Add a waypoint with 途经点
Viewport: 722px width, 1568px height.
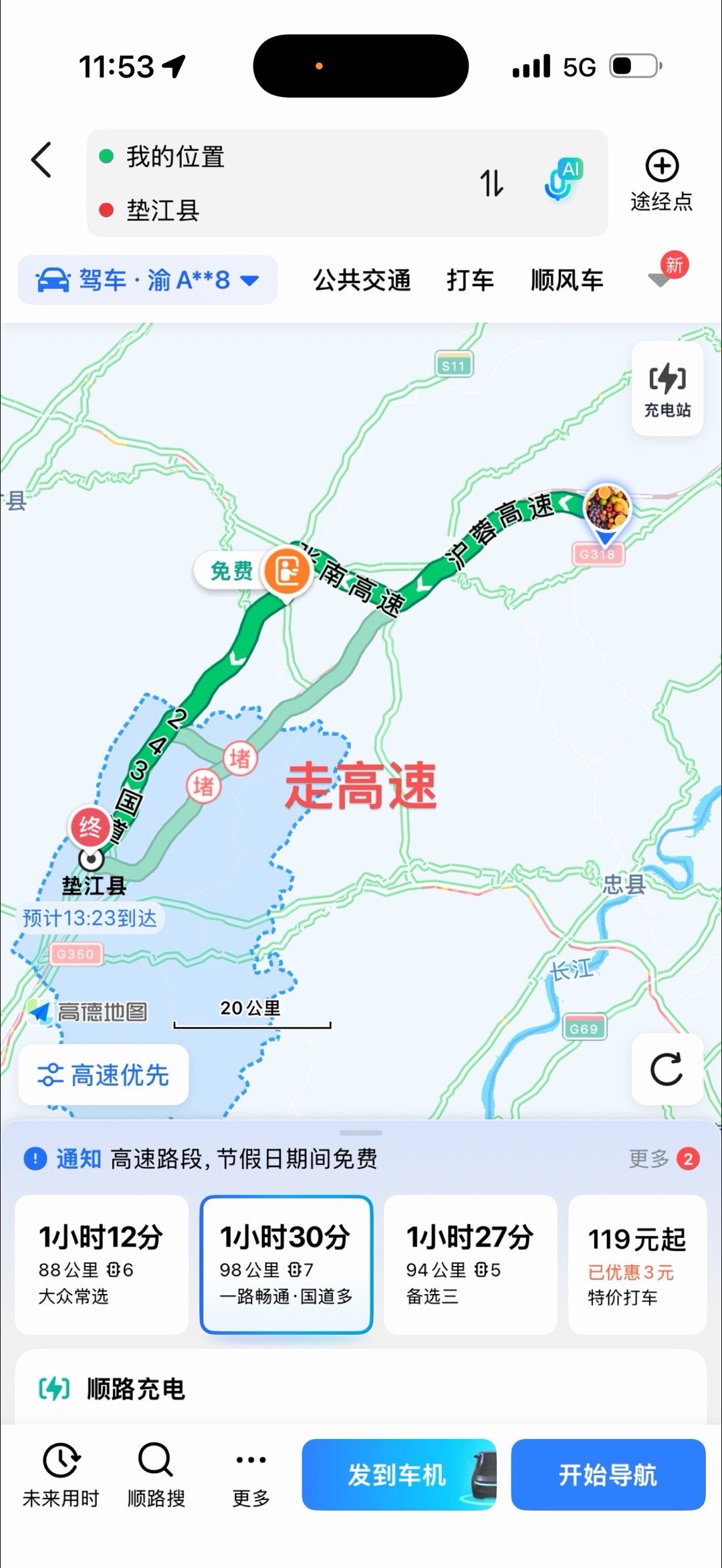pos(661,179)
